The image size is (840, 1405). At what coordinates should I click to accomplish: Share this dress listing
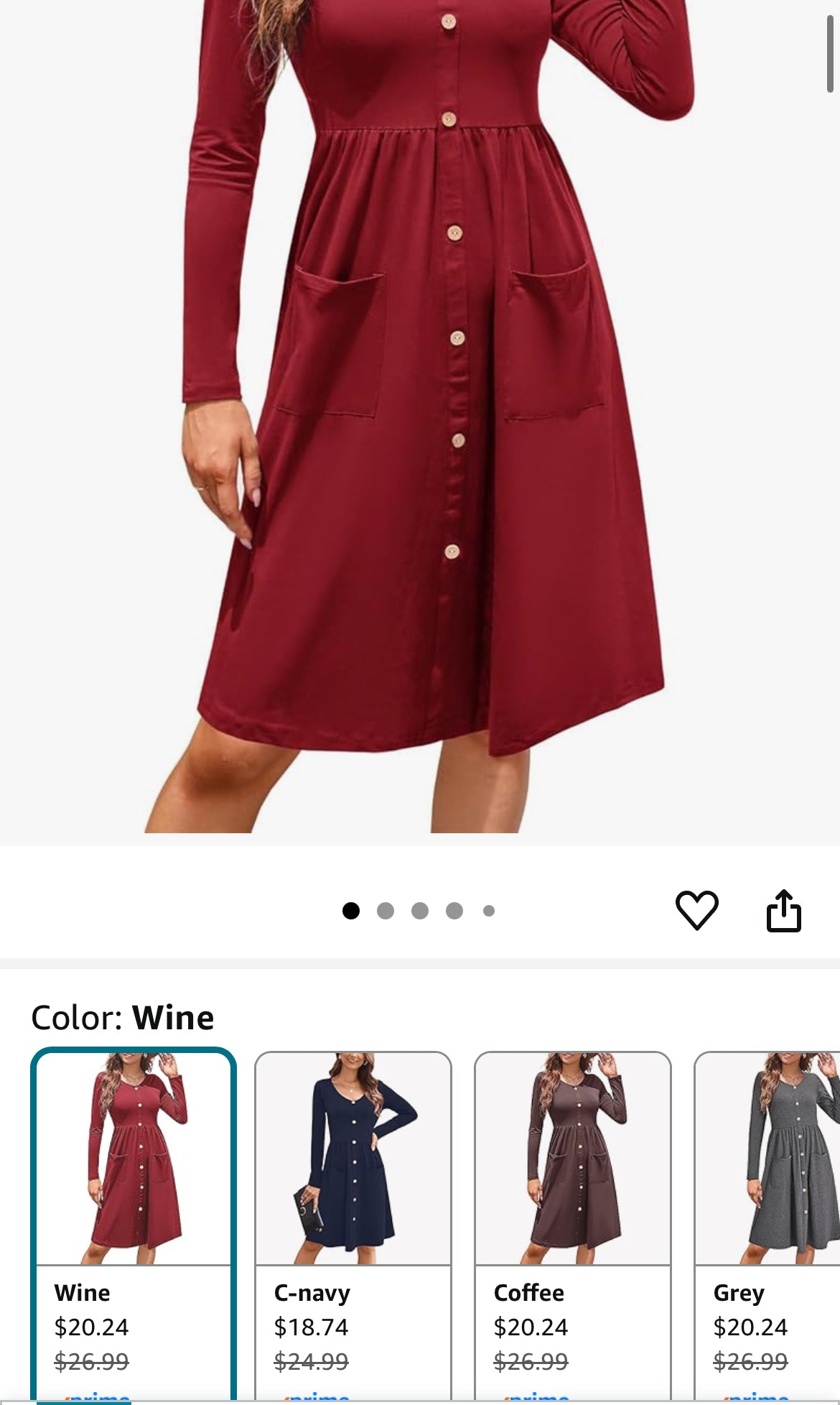click(x=783, y=911)
